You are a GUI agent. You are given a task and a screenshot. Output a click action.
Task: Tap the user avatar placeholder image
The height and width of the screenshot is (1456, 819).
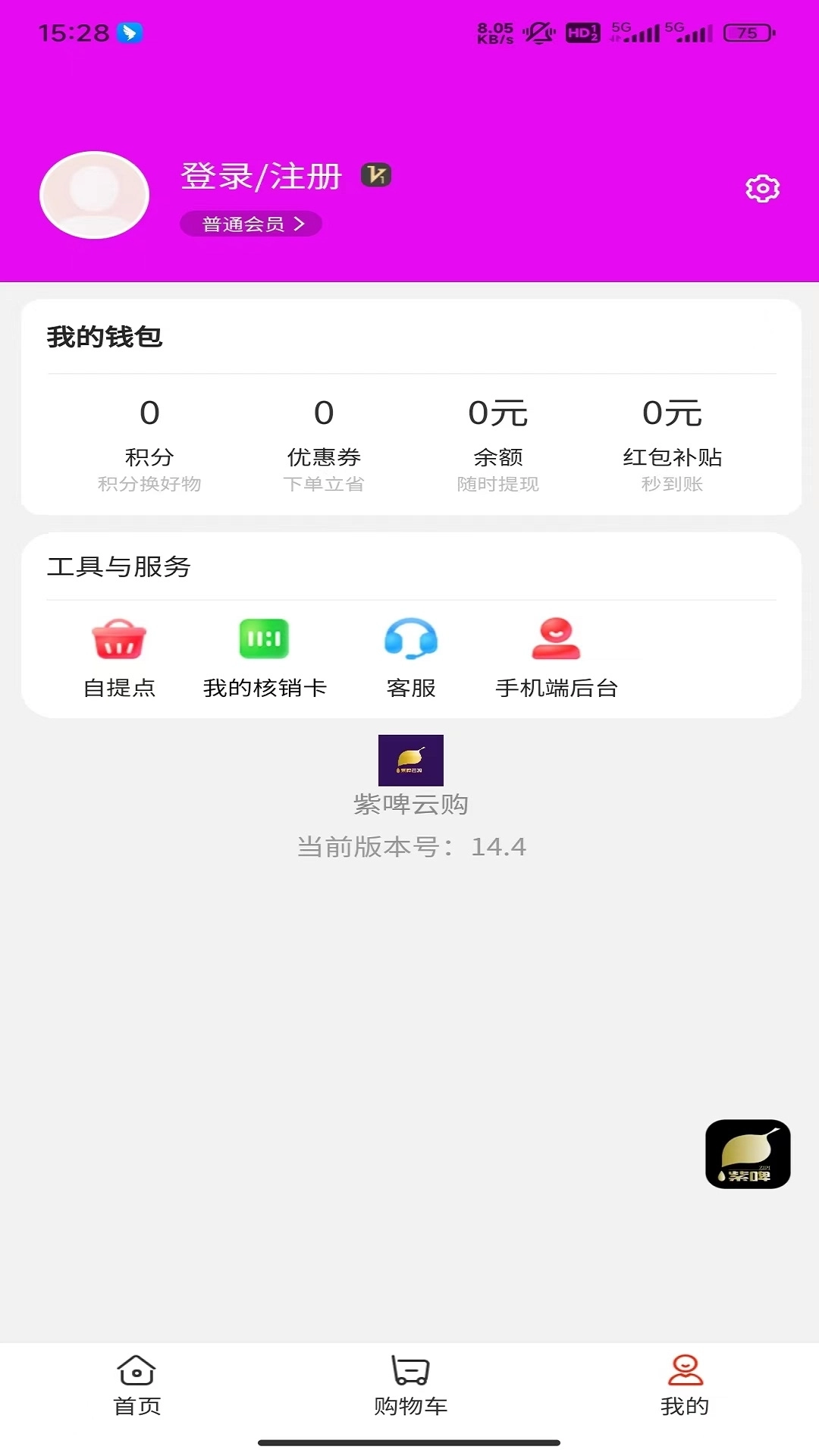pos(94,195)
